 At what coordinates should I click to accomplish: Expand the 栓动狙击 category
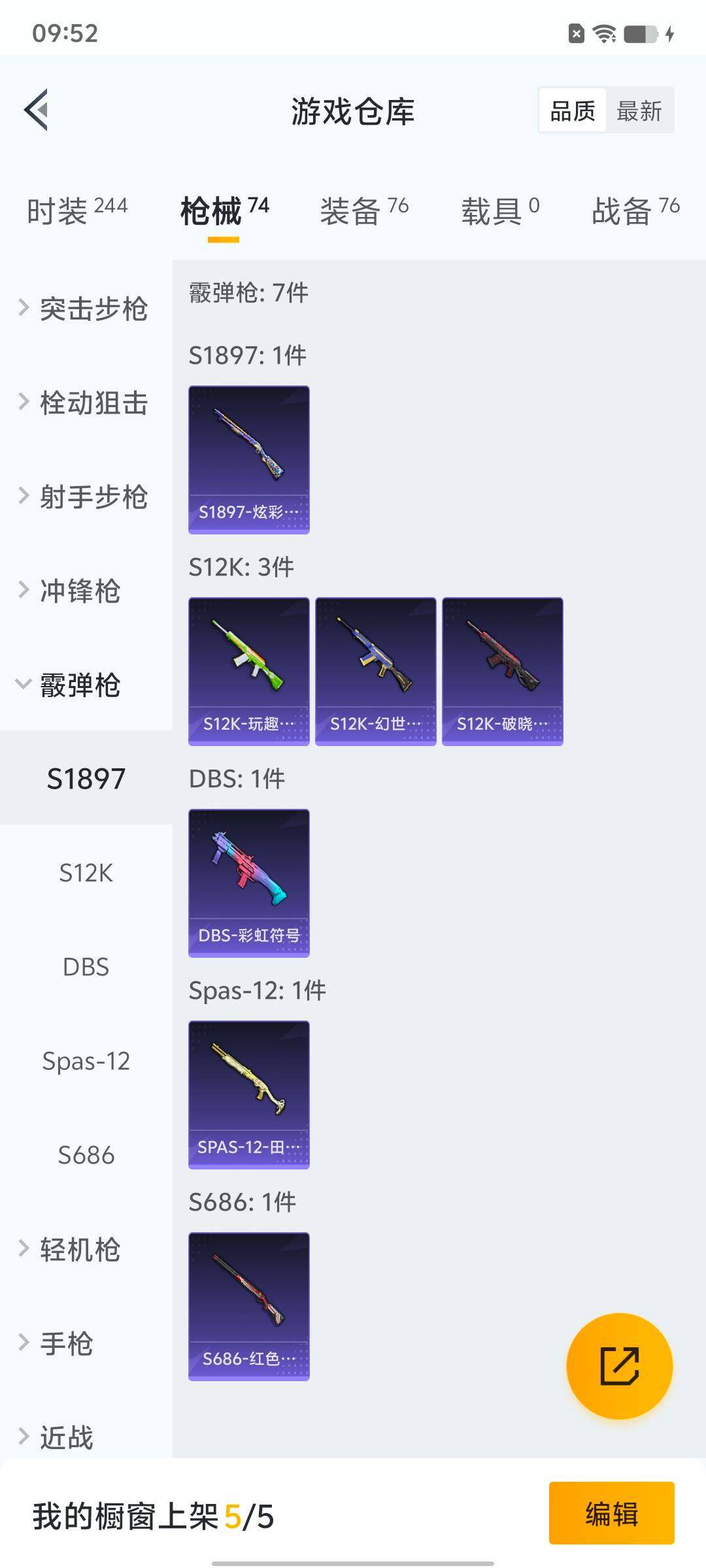85,402
